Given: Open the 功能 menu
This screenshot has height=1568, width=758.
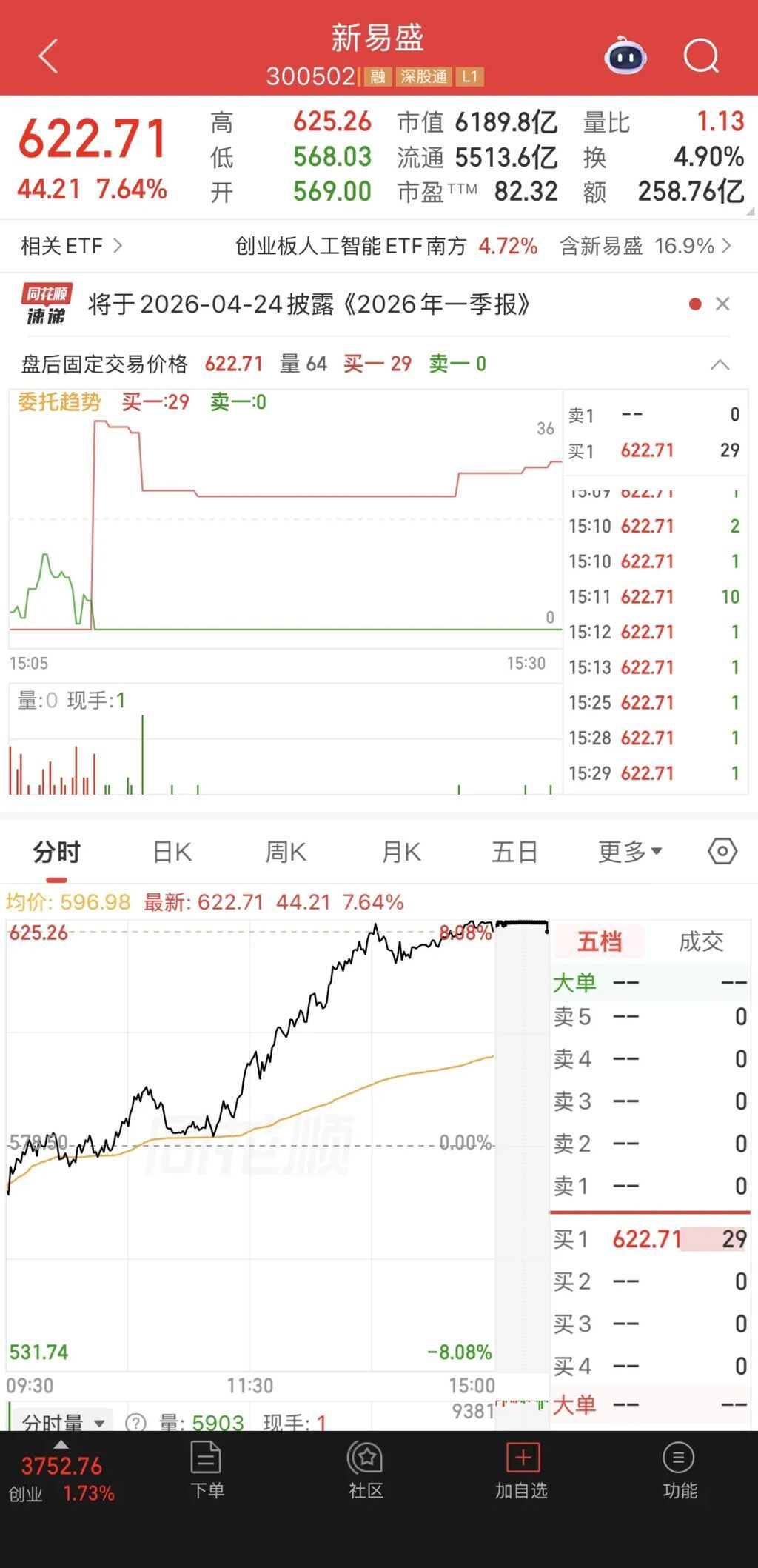Looking at the screenshot, I should pos(680,1469).
